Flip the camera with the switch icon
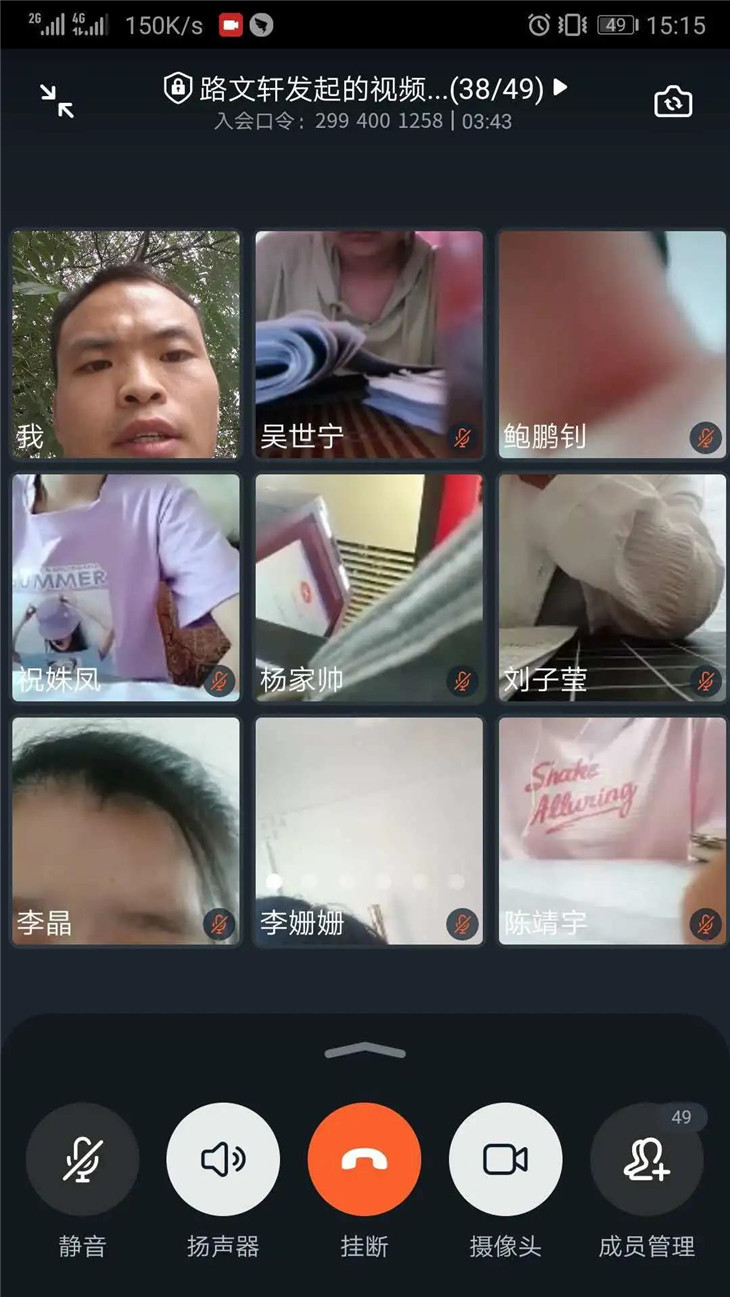 (x=673, y=102)
